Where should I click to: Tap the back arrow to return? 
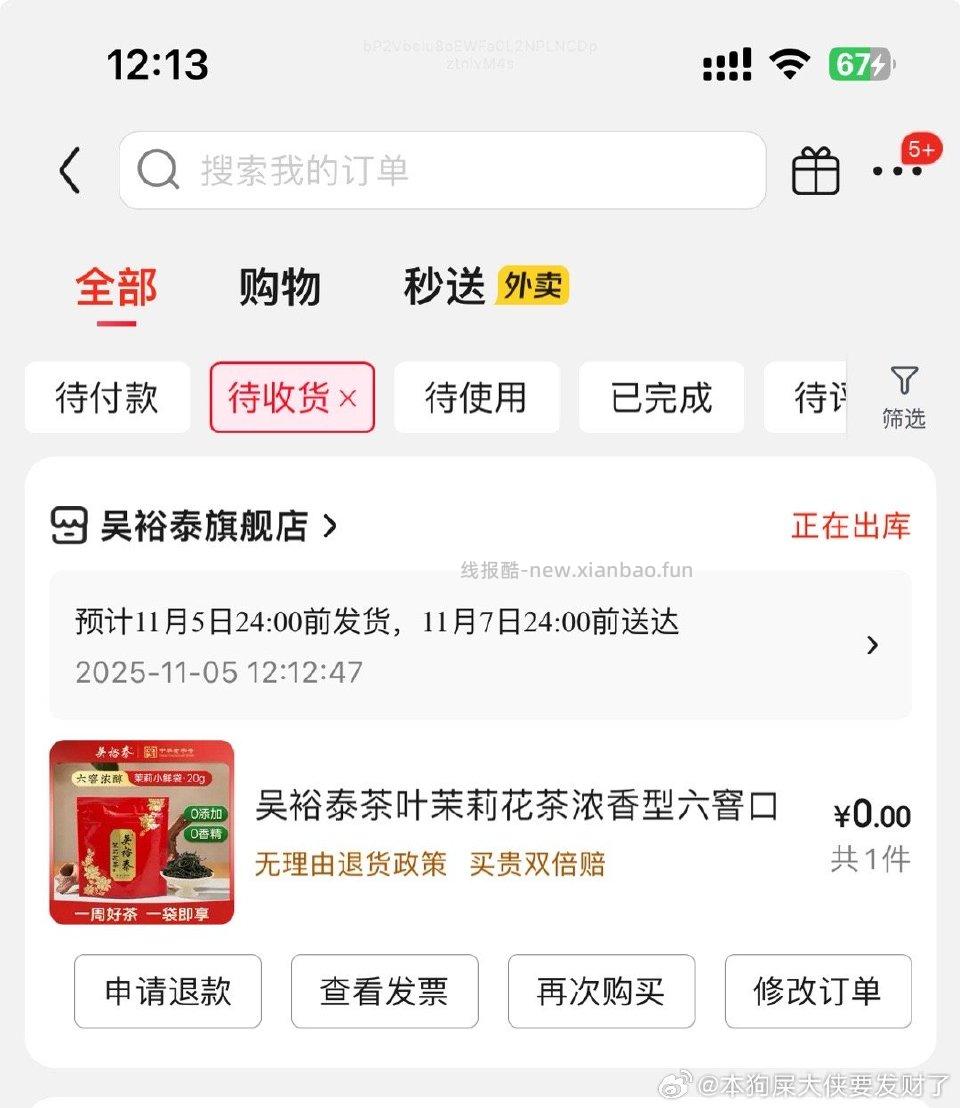pos(68,170)
